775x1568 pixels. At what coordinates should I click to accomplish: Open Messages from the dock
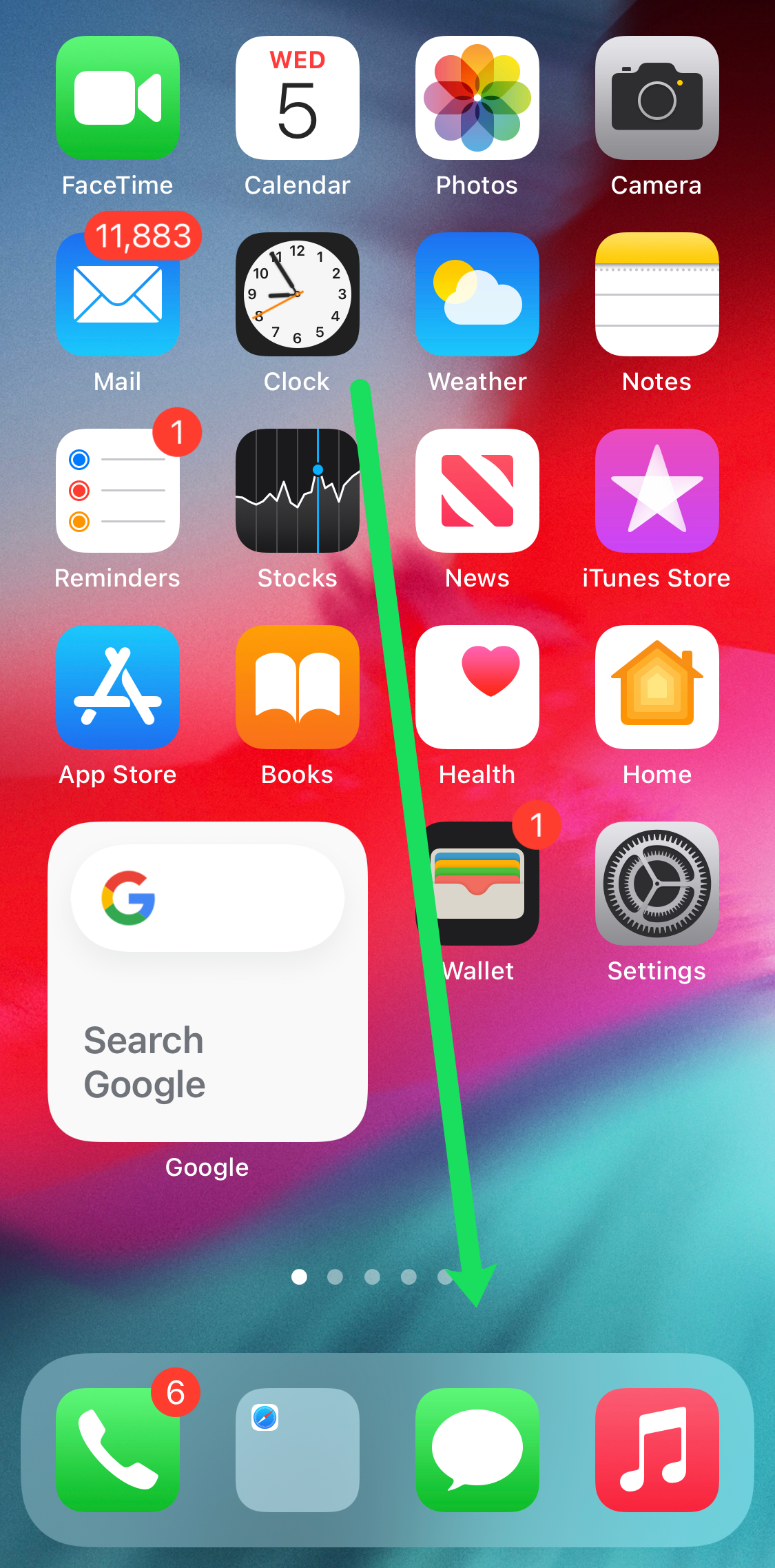pyautogui.click(x=477, y=1449)
